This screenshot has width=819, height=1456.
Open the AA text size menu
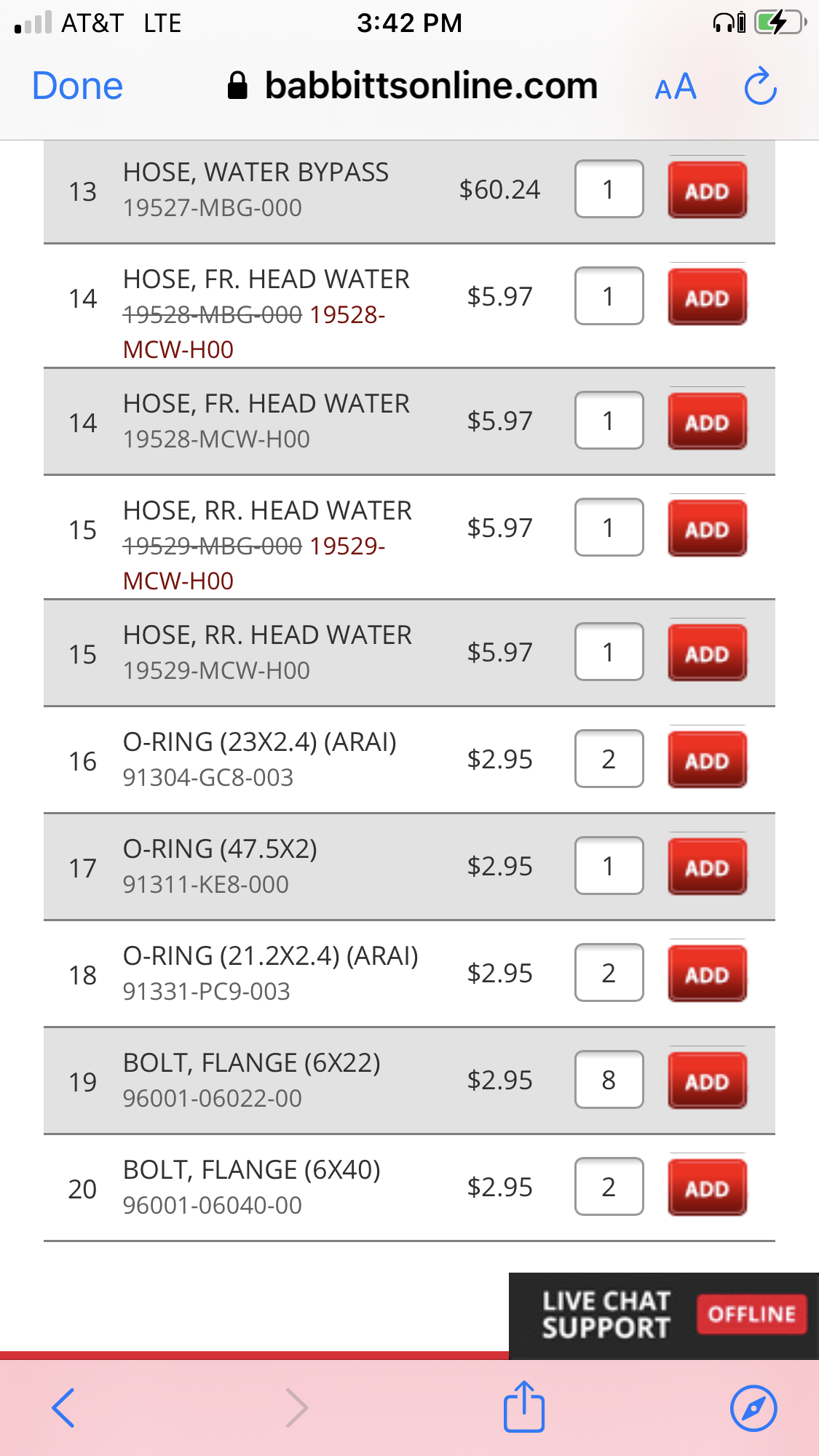point(676,87)
